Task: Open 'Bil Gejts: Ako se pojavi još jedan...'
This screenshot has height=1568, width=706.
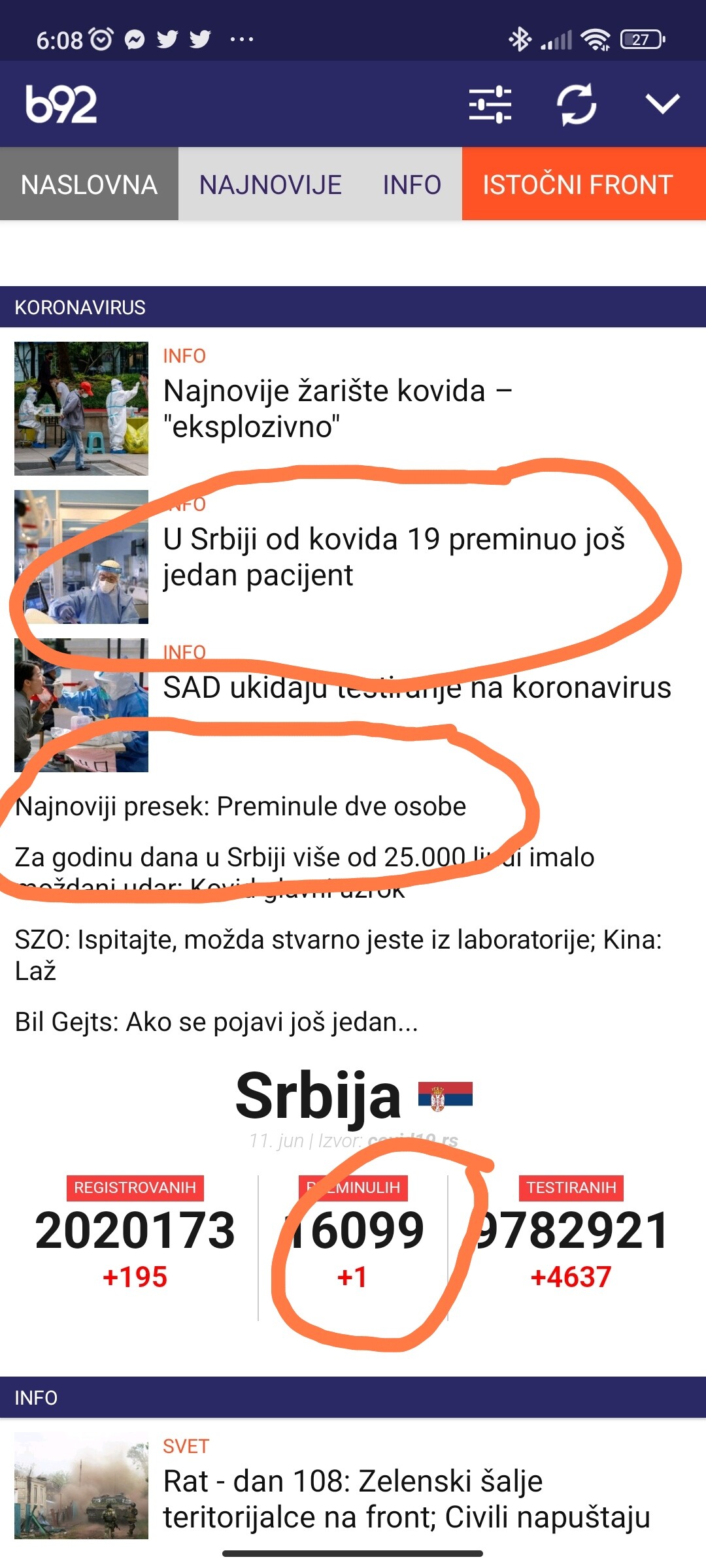Action: (x=216, y=1022)
